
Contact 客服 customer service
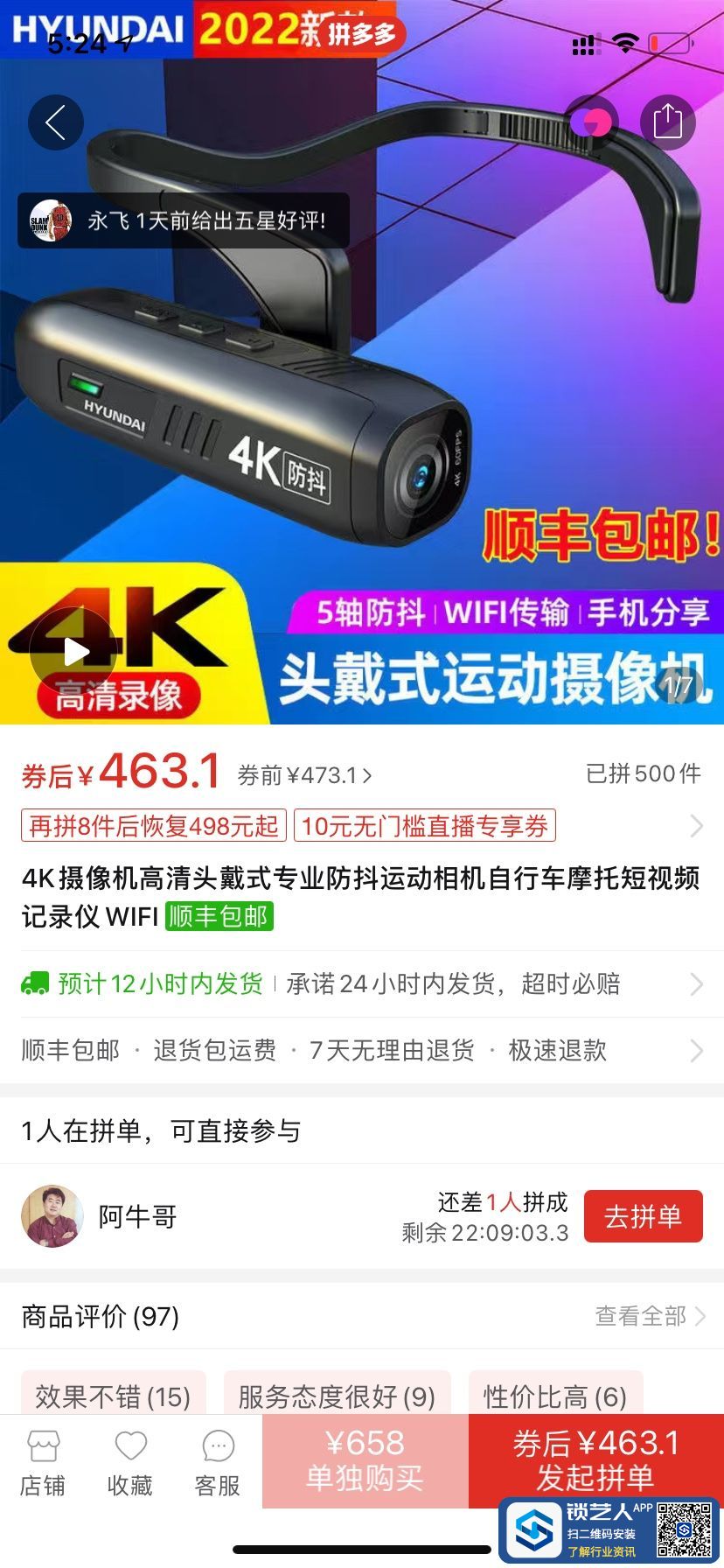tap(218, 1464)
